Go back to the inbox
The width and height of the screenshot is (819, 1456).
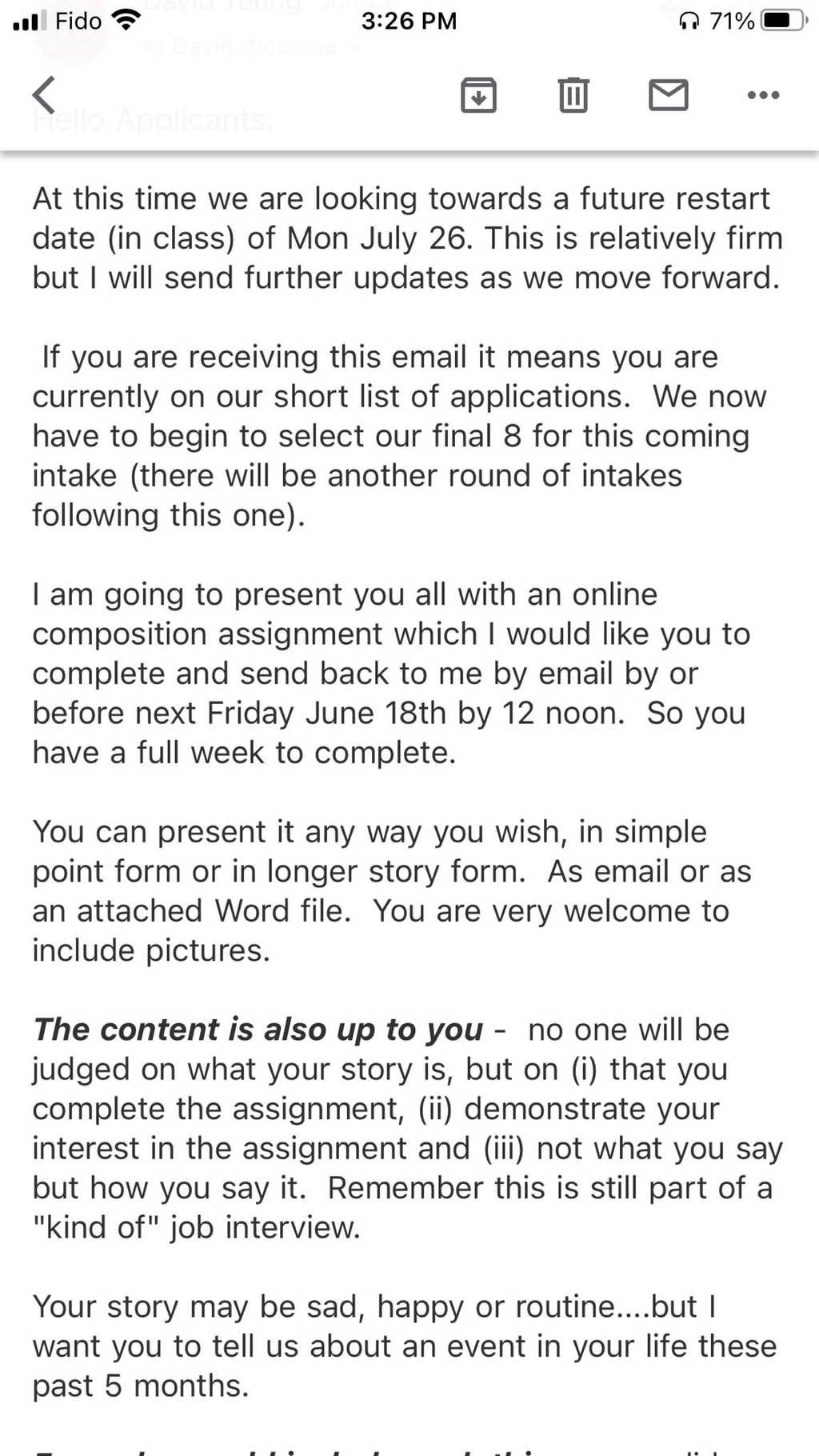pos(44,95)
